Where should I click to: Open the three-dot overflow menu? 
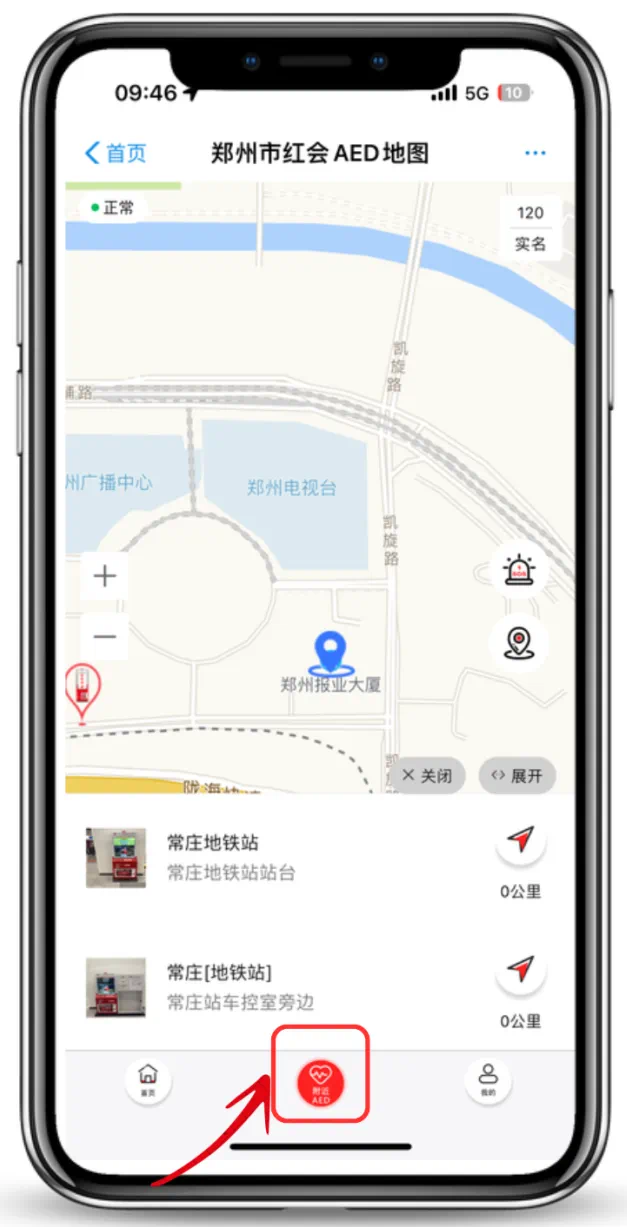pos(535,153)
